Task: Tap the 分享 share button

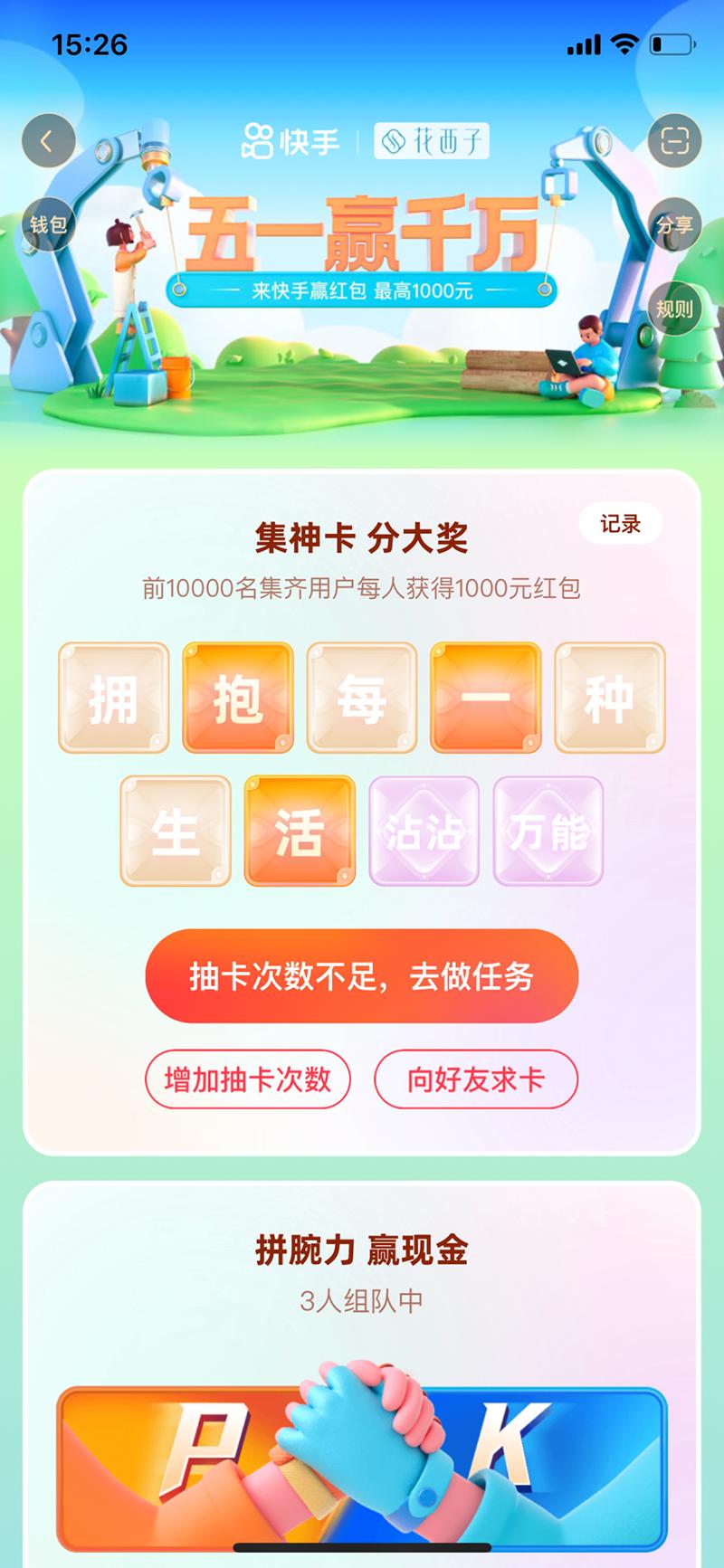Action: (674, 224)
